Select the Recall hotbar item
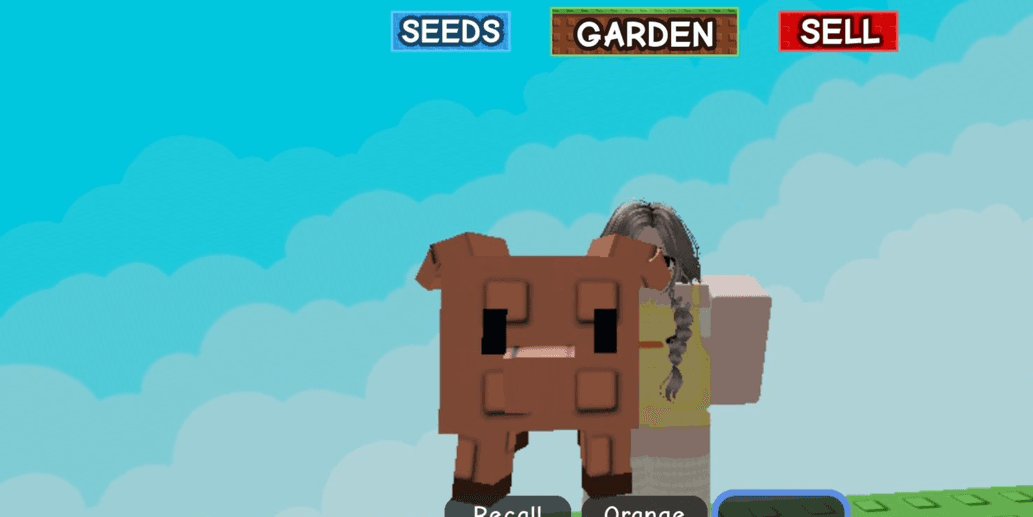 pos(508,508)
